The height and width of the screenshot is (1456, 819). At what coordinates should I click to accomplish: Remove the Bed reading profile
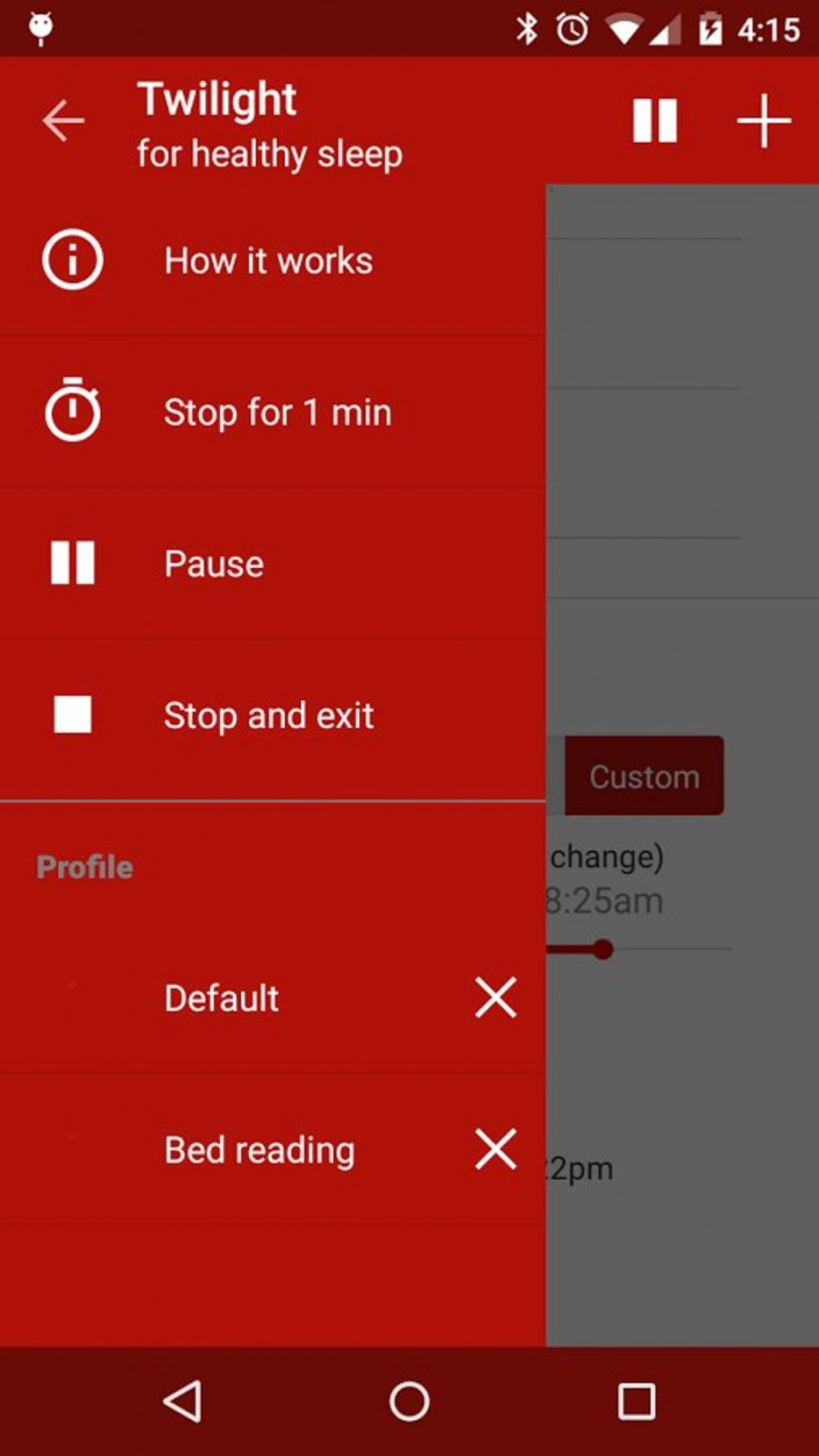496,1149
